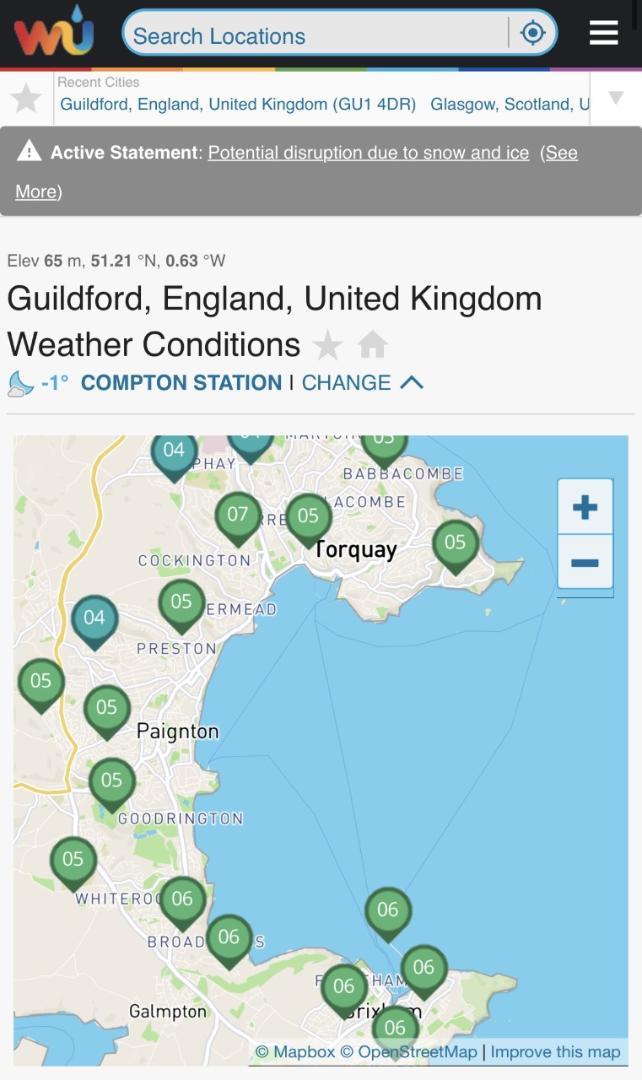Zoom out on the map
This screenshot has width=642, height=1080.
[585, 562]
